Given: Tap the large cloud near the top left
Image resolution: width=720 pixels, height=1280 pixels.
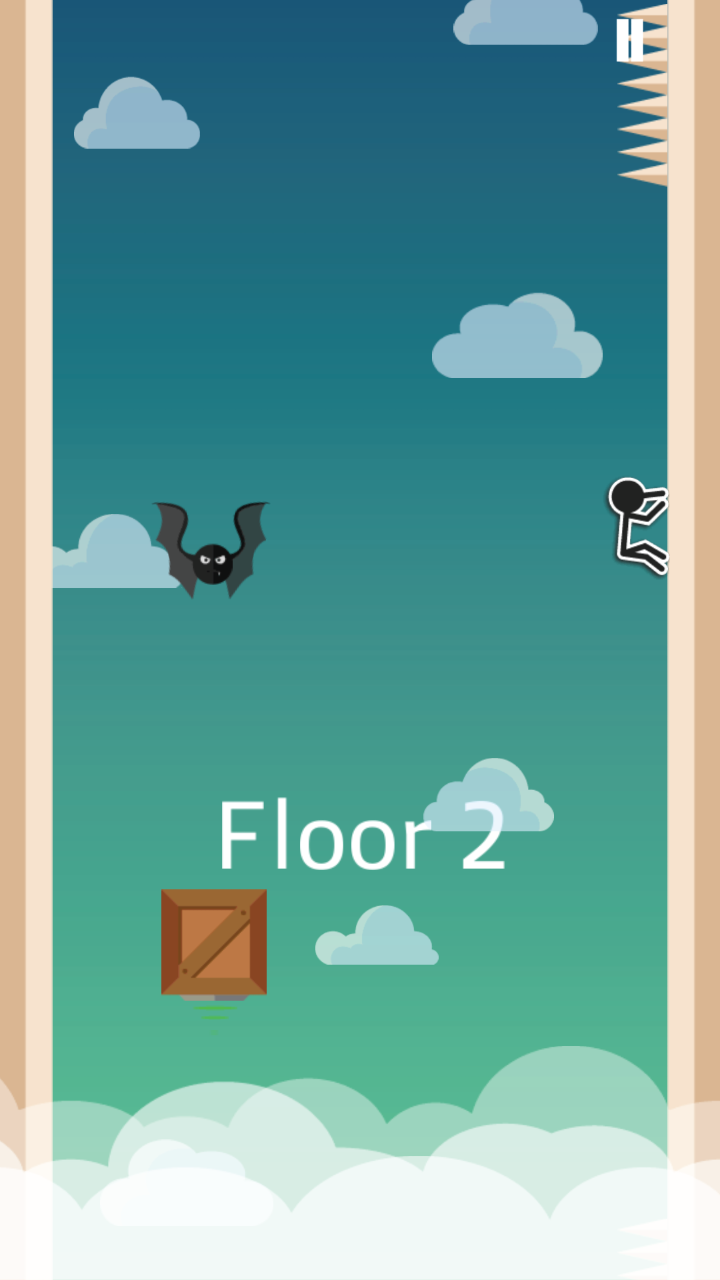Looking at the screenshot, I should (135, 115).
